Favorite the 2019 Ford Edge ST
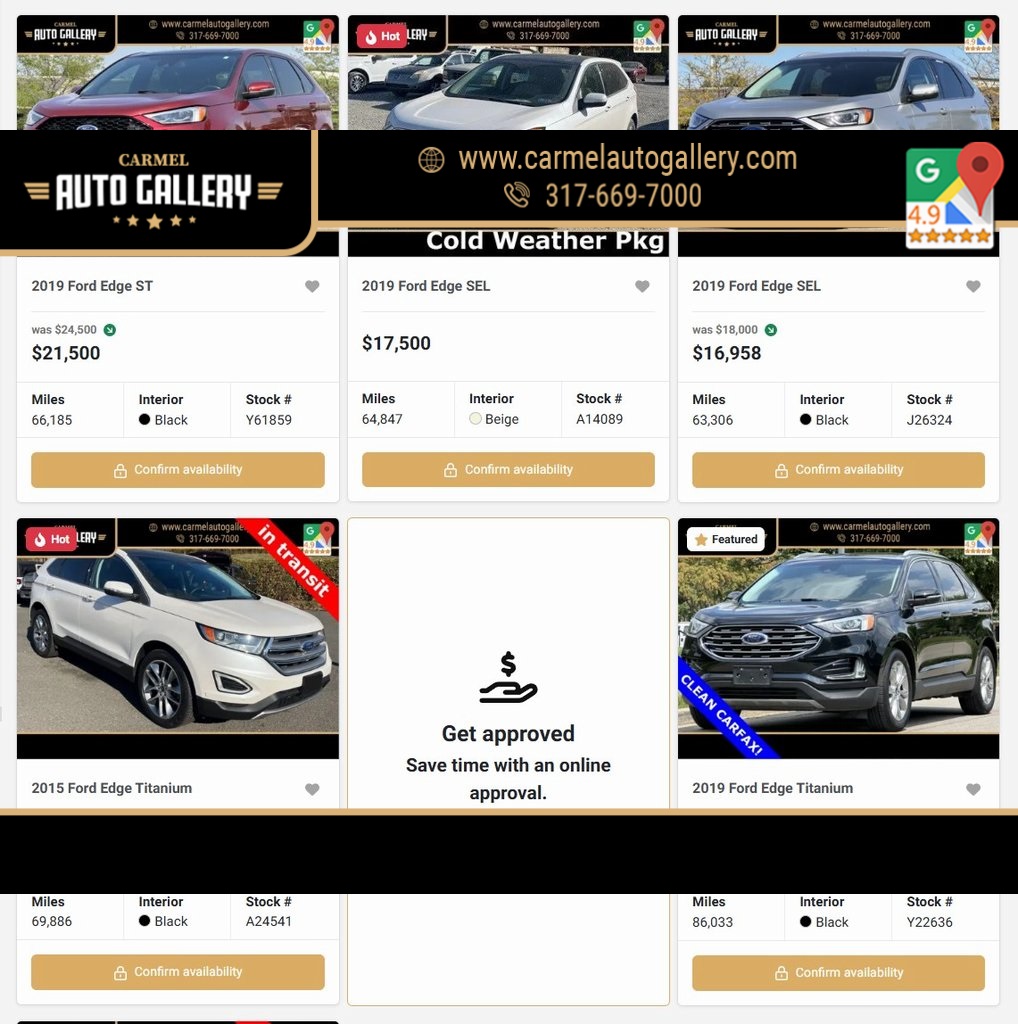The image size is (1018, 1024). click(x=312, y=287)
